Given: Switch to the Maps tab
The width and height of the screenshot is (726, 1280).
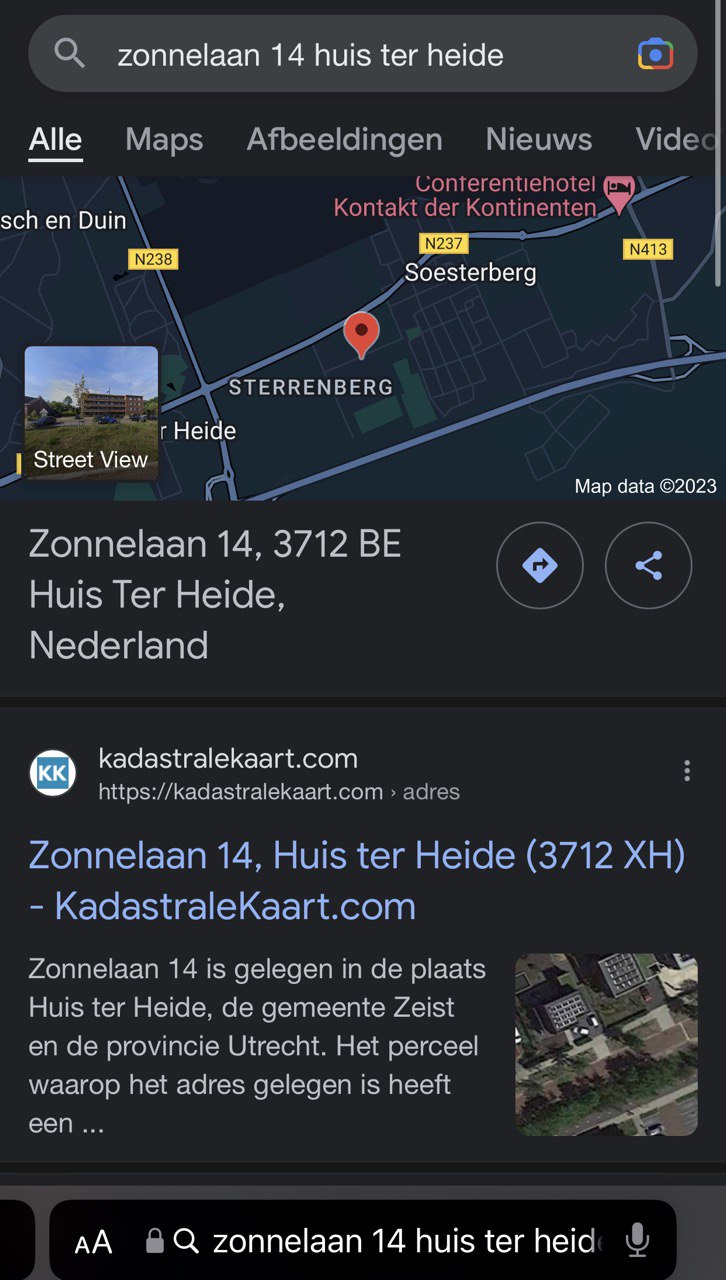Looking at the screenshot, I should [164, 139].
